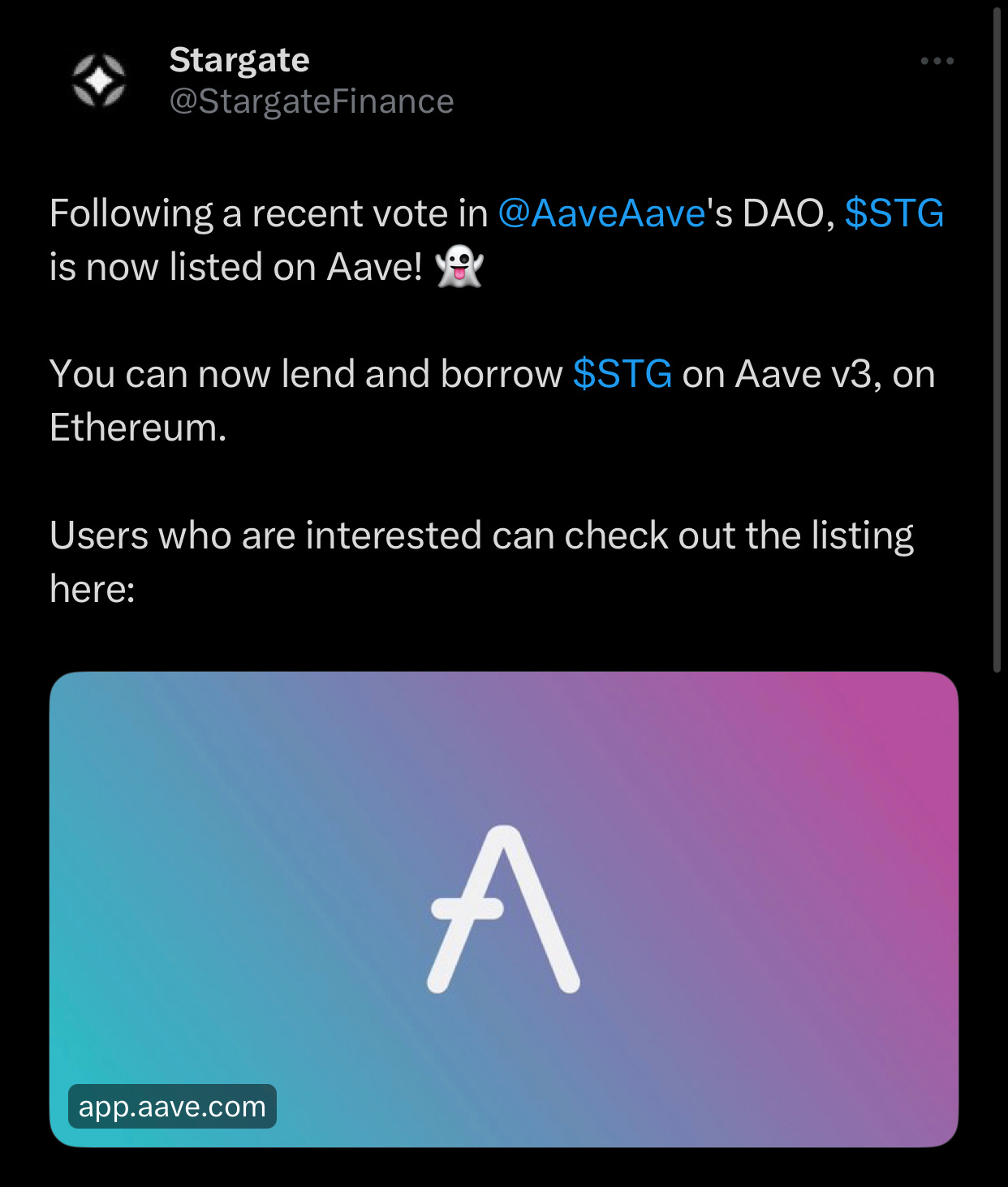1008x1187 pixels.
Task: Tap the @AaveAave mention link
Action: tap(601, 213)
